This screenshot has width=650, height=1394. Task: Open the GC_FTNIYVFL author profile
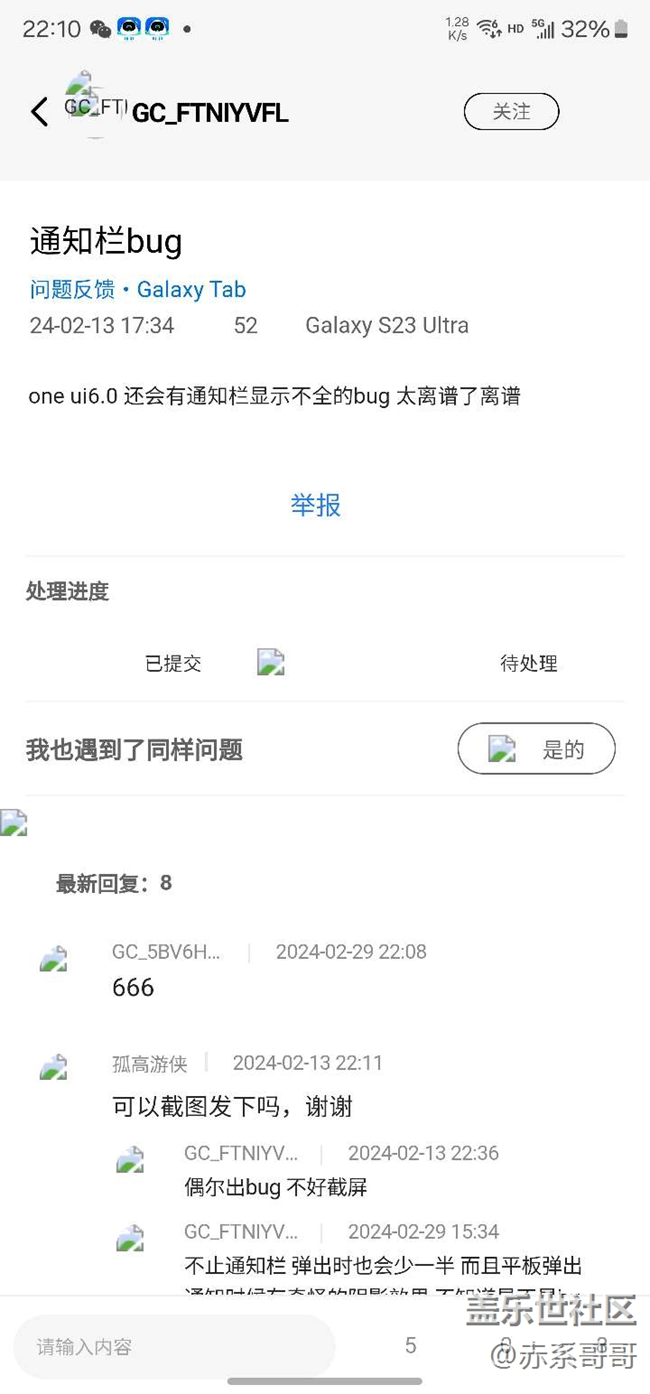tap(210, 113)
